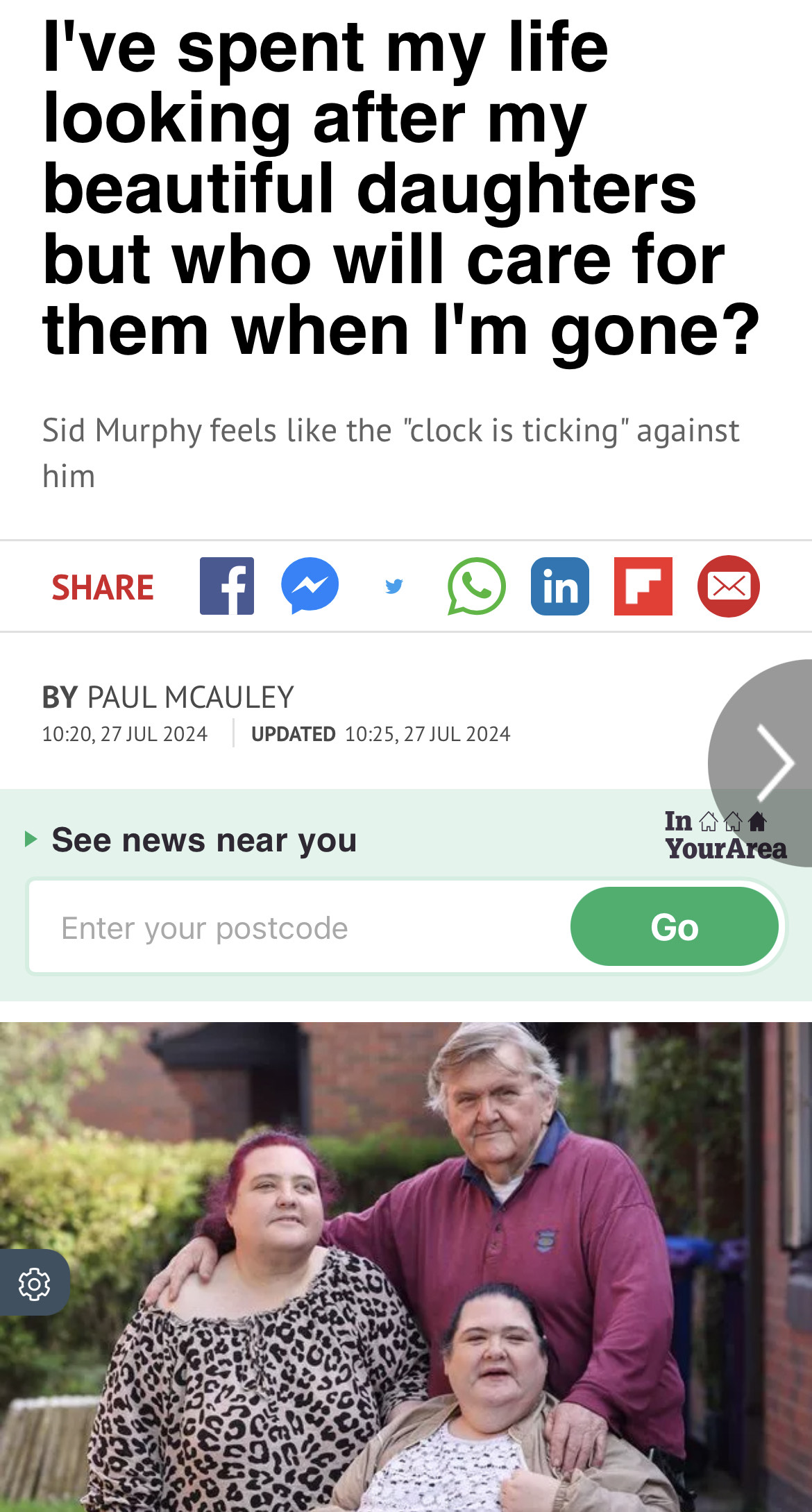
Task: Share article to Flipboard
Action: pyautogui.click(x=643, y=586)
